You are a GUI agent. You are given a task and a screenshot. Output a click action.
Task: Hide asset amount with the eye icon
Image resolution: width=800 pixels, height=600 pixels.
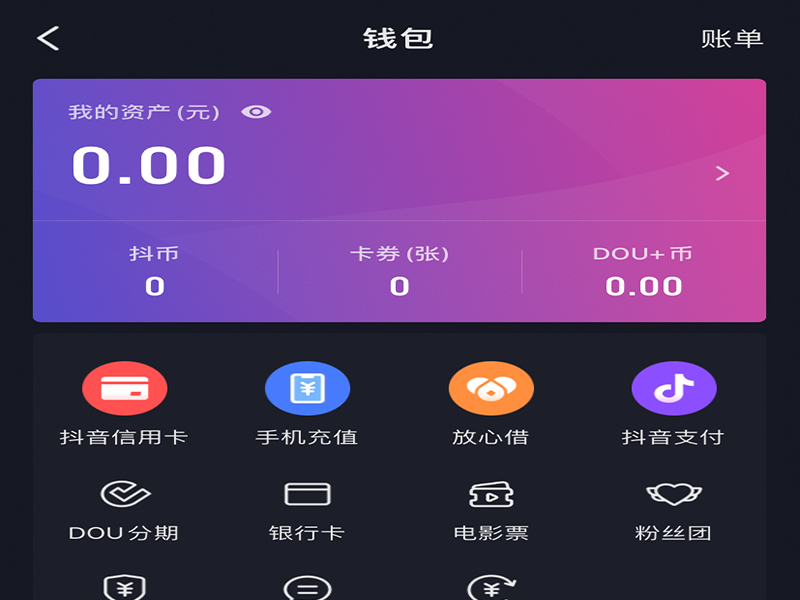click(256, 112)
